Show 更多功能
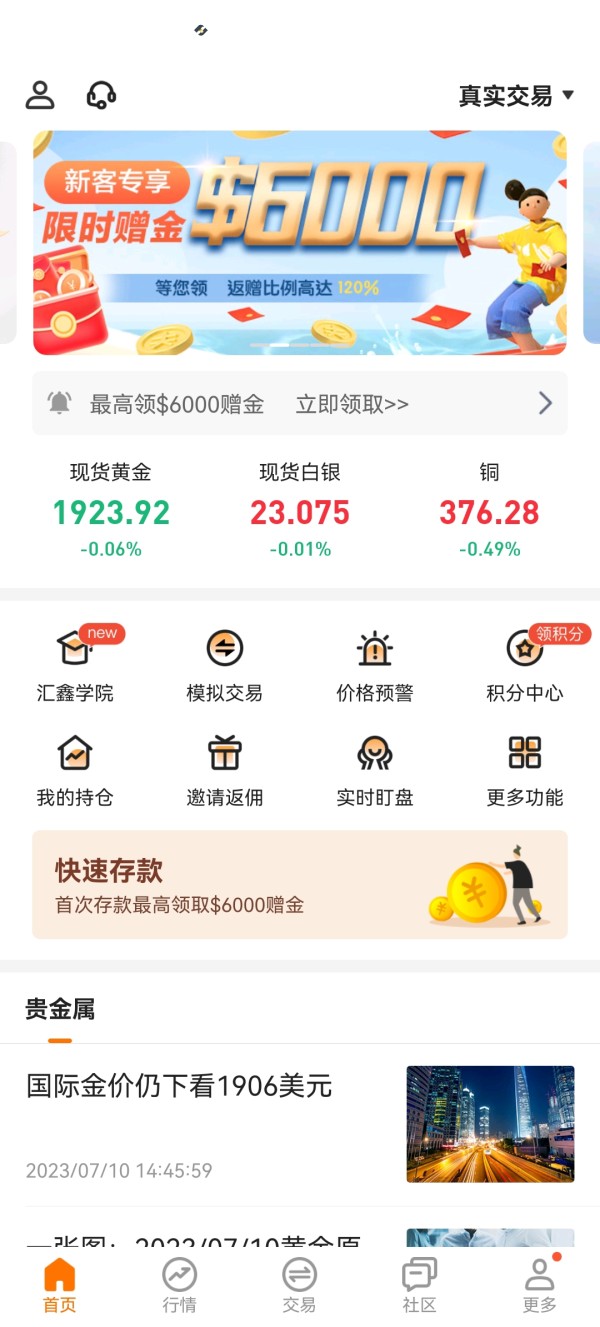The height and width of the screenshot is (1327, 600). 525,770
